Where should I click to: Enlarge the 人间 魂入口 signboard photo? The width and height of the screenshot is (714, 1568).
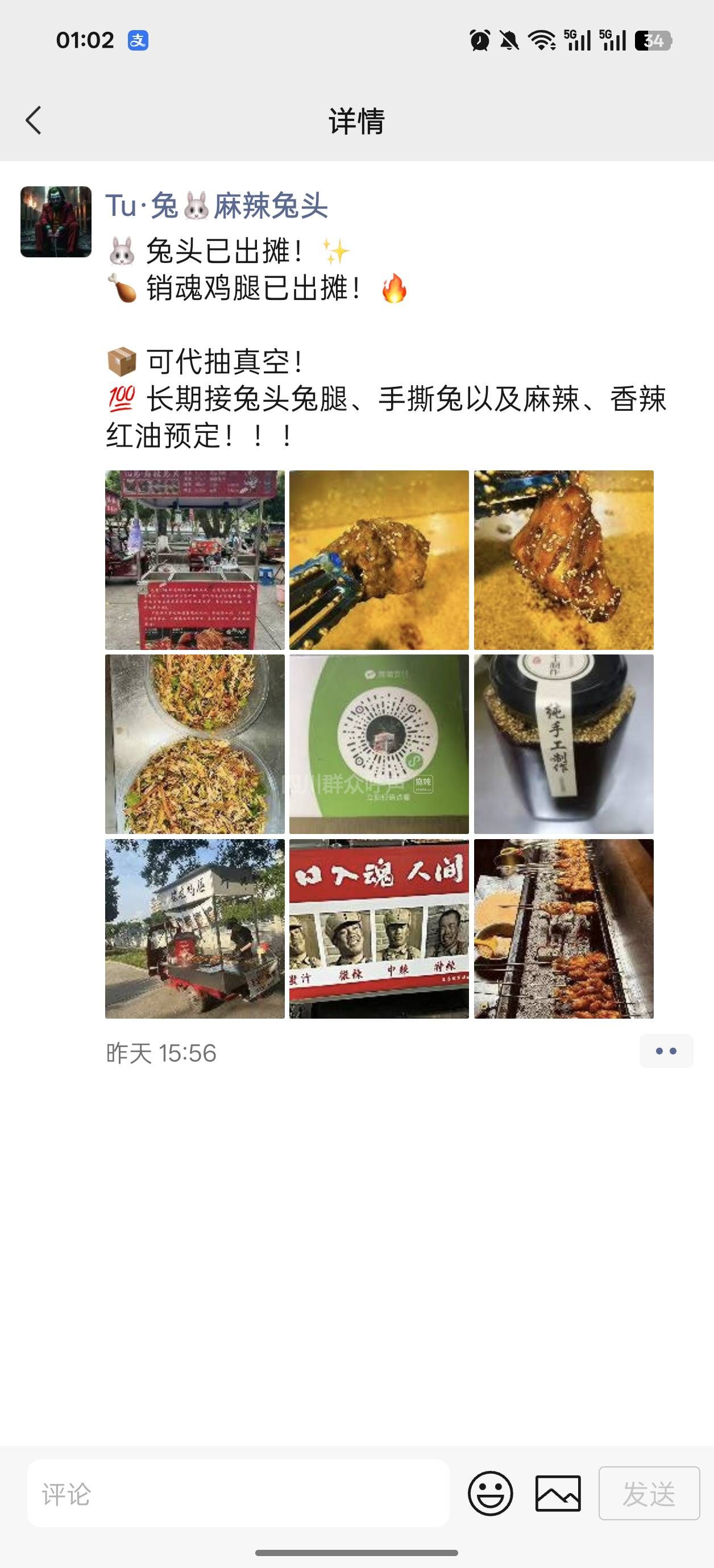click(x=379, y=928)
